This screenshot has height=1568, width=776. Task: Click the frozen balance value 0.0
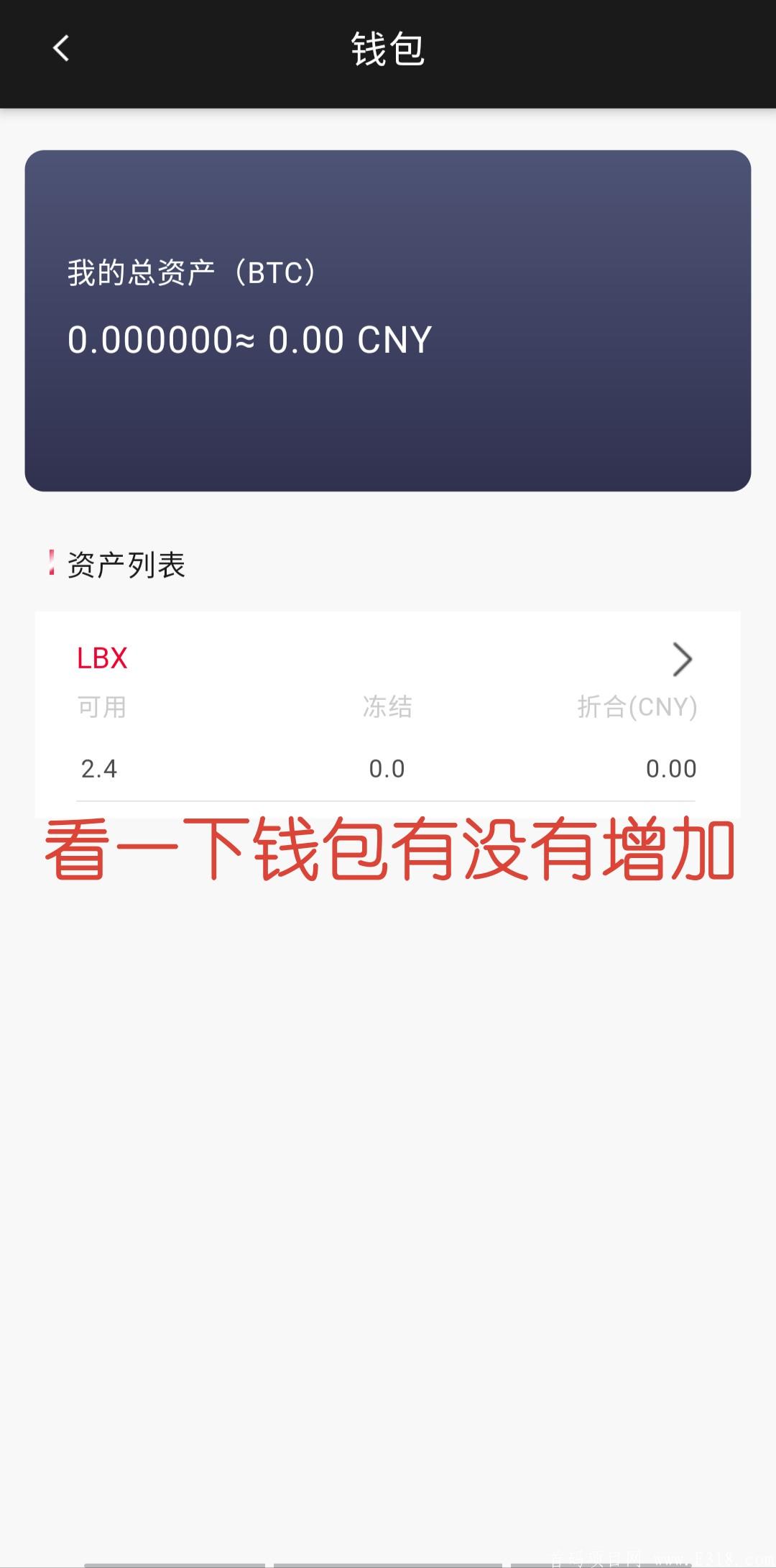tap(387, 767)
